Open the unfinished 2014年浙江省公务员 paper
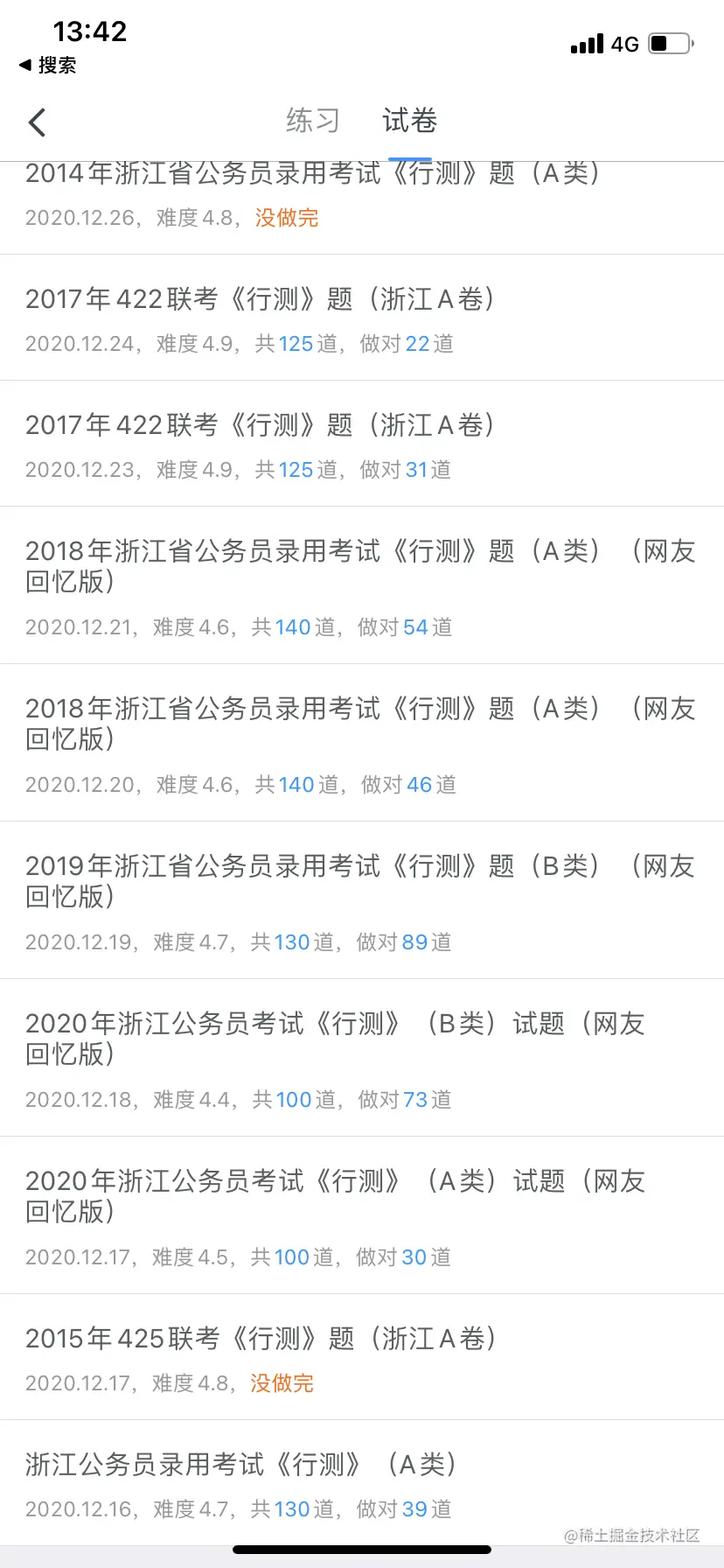 click(311, 194)
